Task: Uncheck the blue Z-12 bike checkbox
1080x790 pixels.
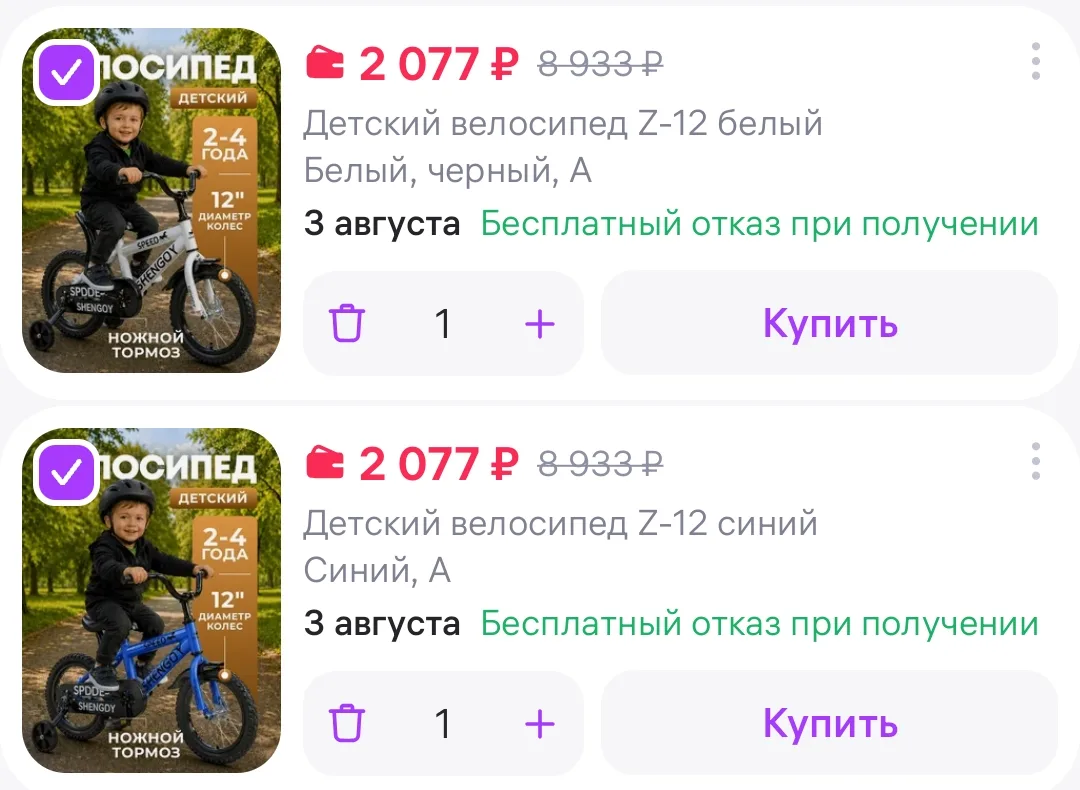Action: point(65,472)
